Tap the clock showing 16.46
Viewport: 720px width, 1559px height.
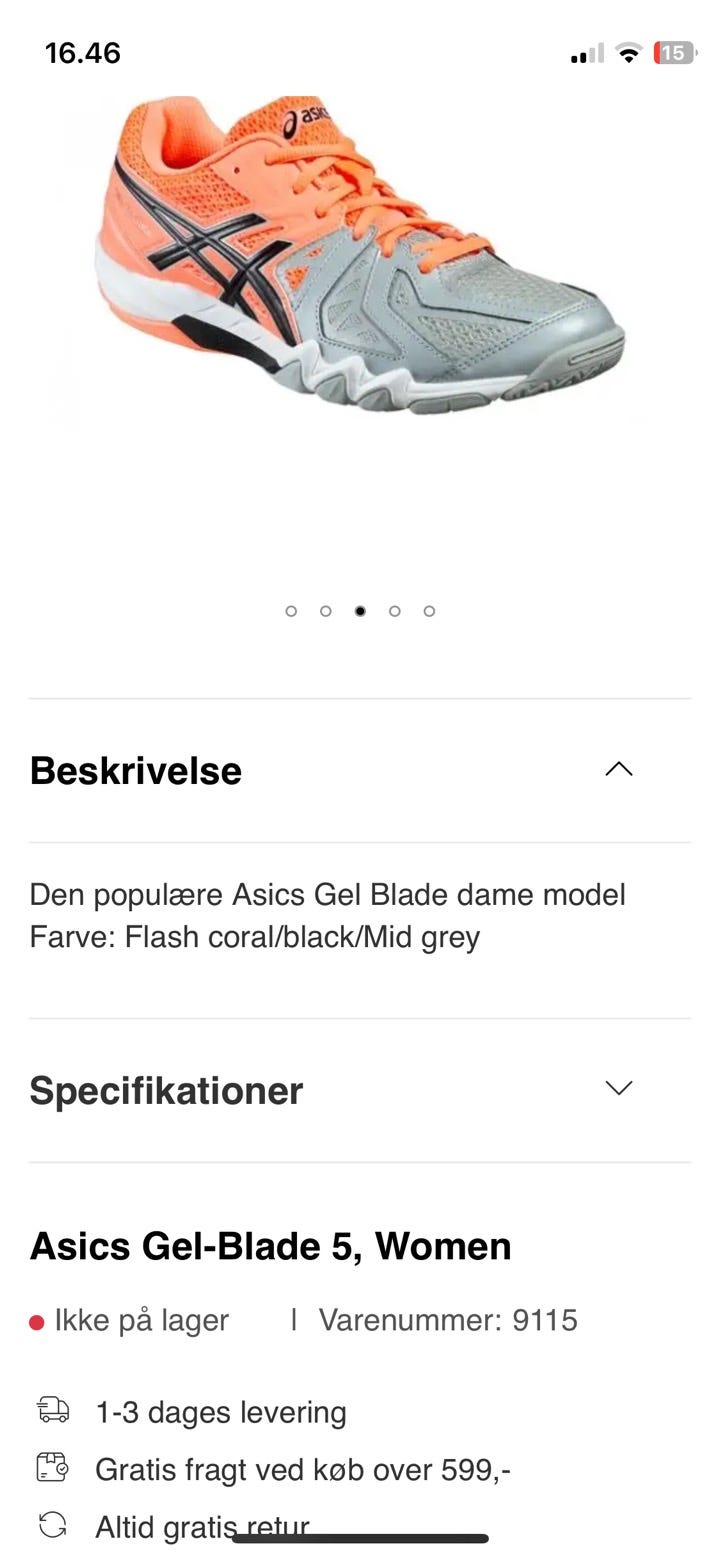coord(83,53)
